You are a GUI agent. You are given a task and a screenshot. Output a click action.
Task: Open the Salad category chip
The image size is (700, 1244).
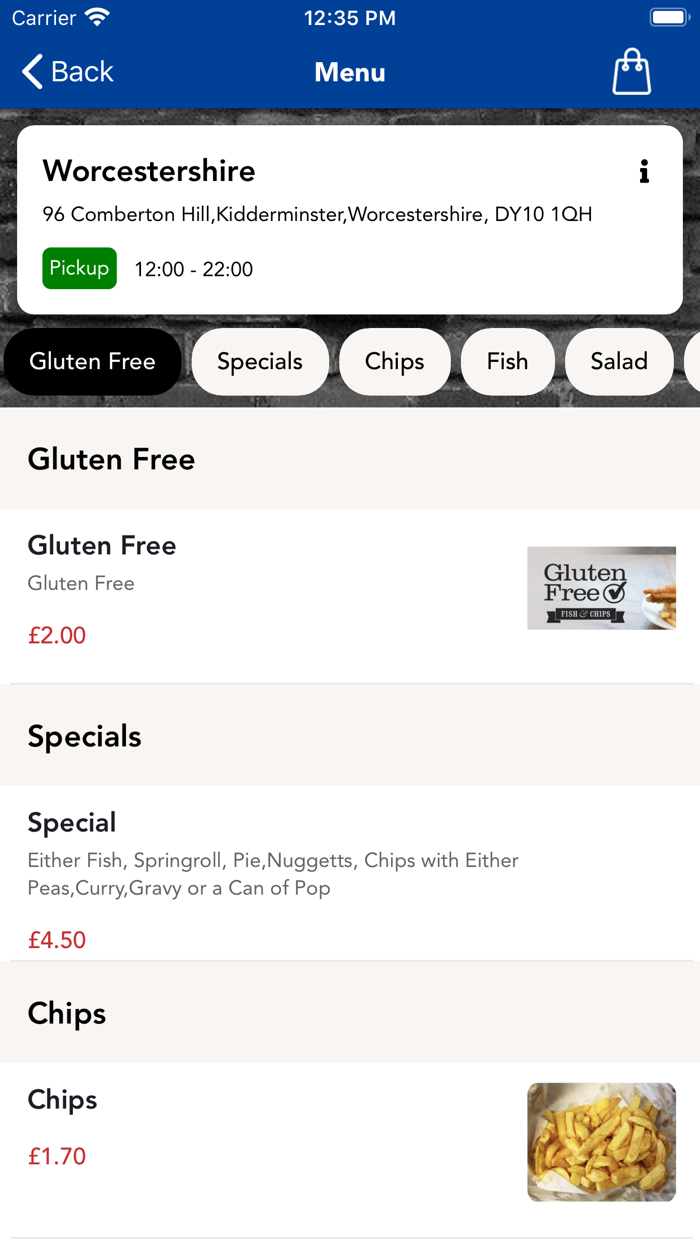click(618, 362)
